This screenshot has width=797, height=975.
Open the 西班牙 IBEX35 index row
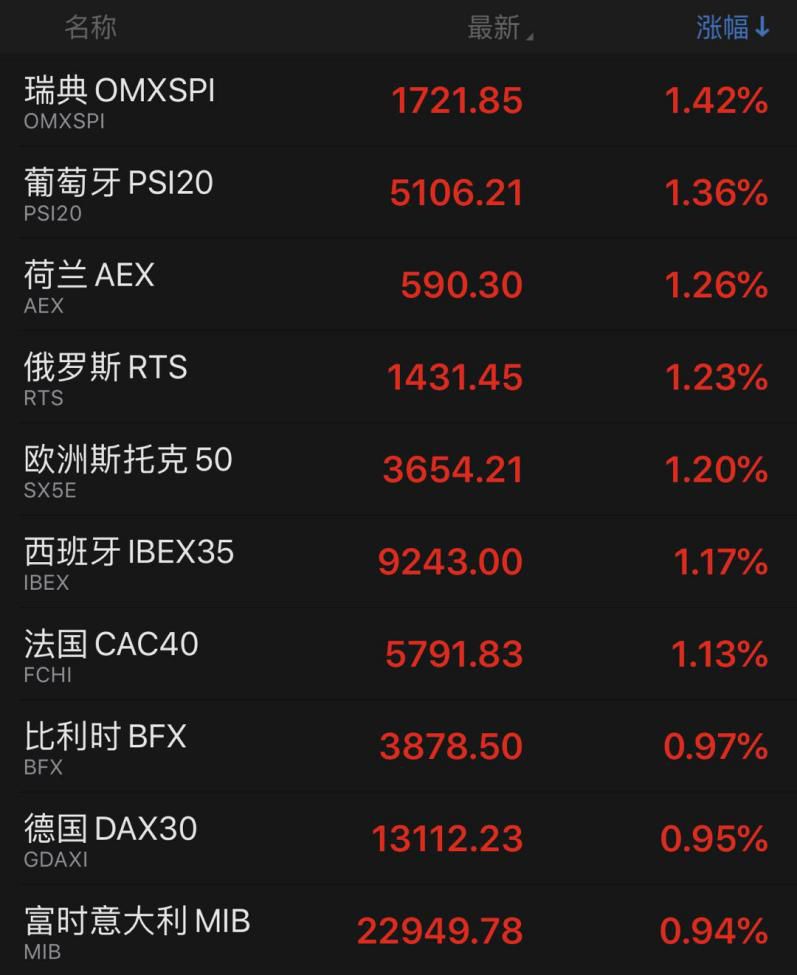398,561
